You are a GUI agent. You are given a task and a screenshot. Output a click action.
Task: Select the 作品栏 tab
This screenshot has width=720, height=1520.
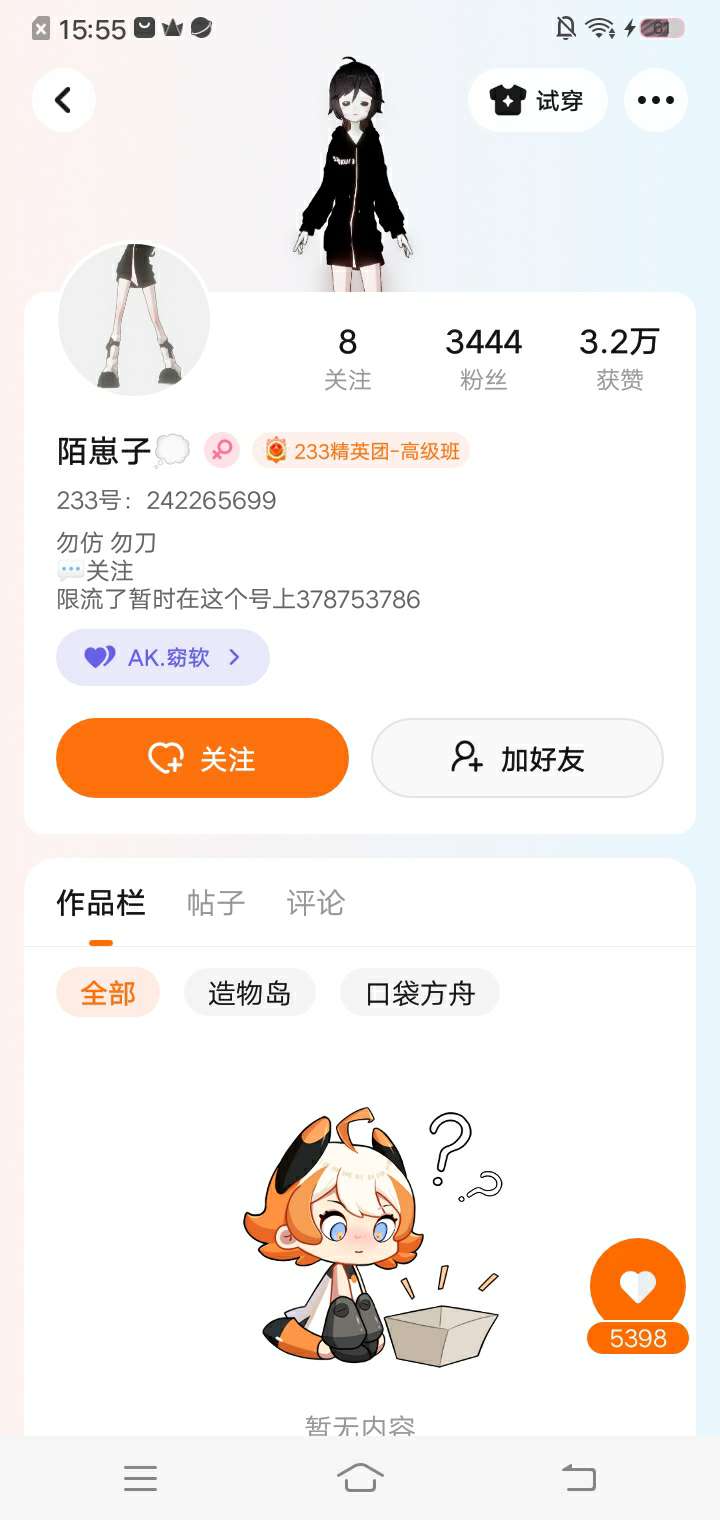pyautogui.click(x=101, y=903)
